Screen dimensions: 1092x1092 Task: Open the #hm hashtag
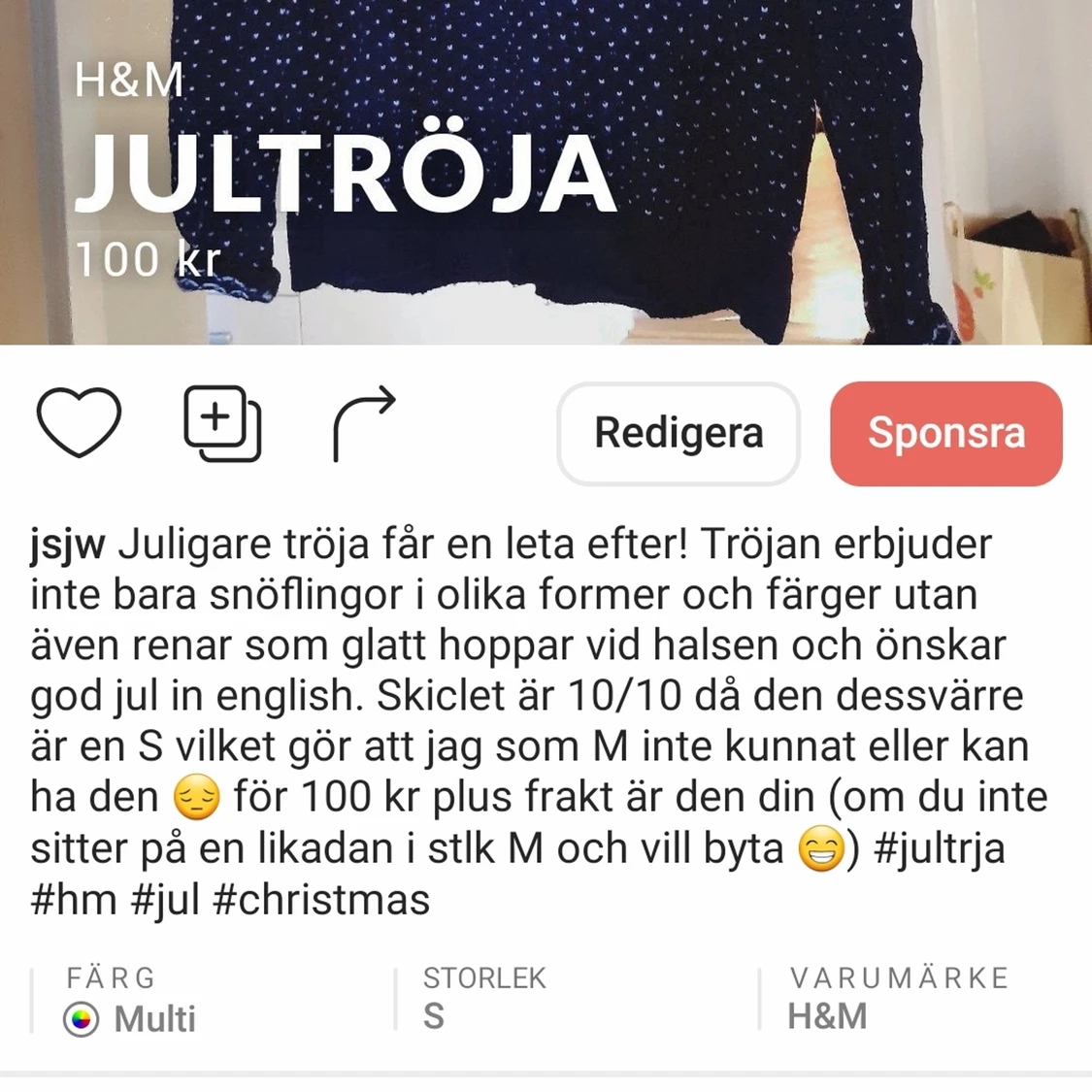74,900
